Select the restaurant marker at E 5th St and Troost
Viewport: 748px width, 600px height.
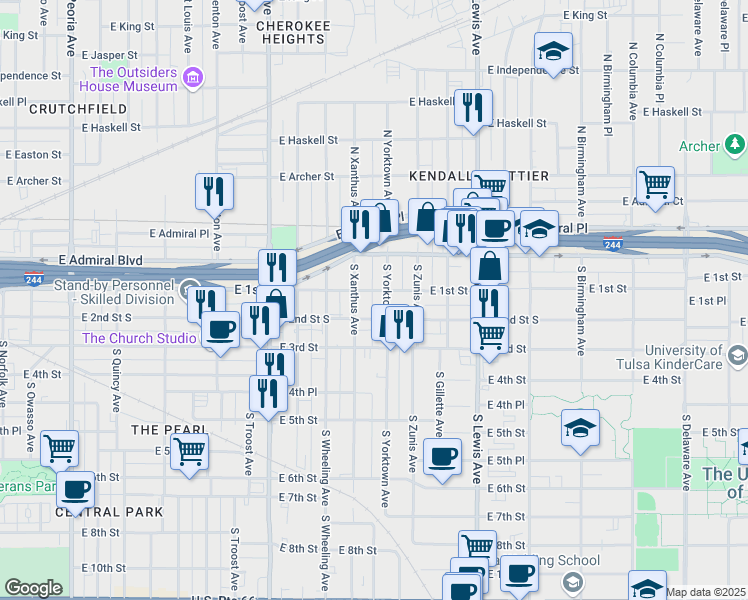tap(269, 394)
